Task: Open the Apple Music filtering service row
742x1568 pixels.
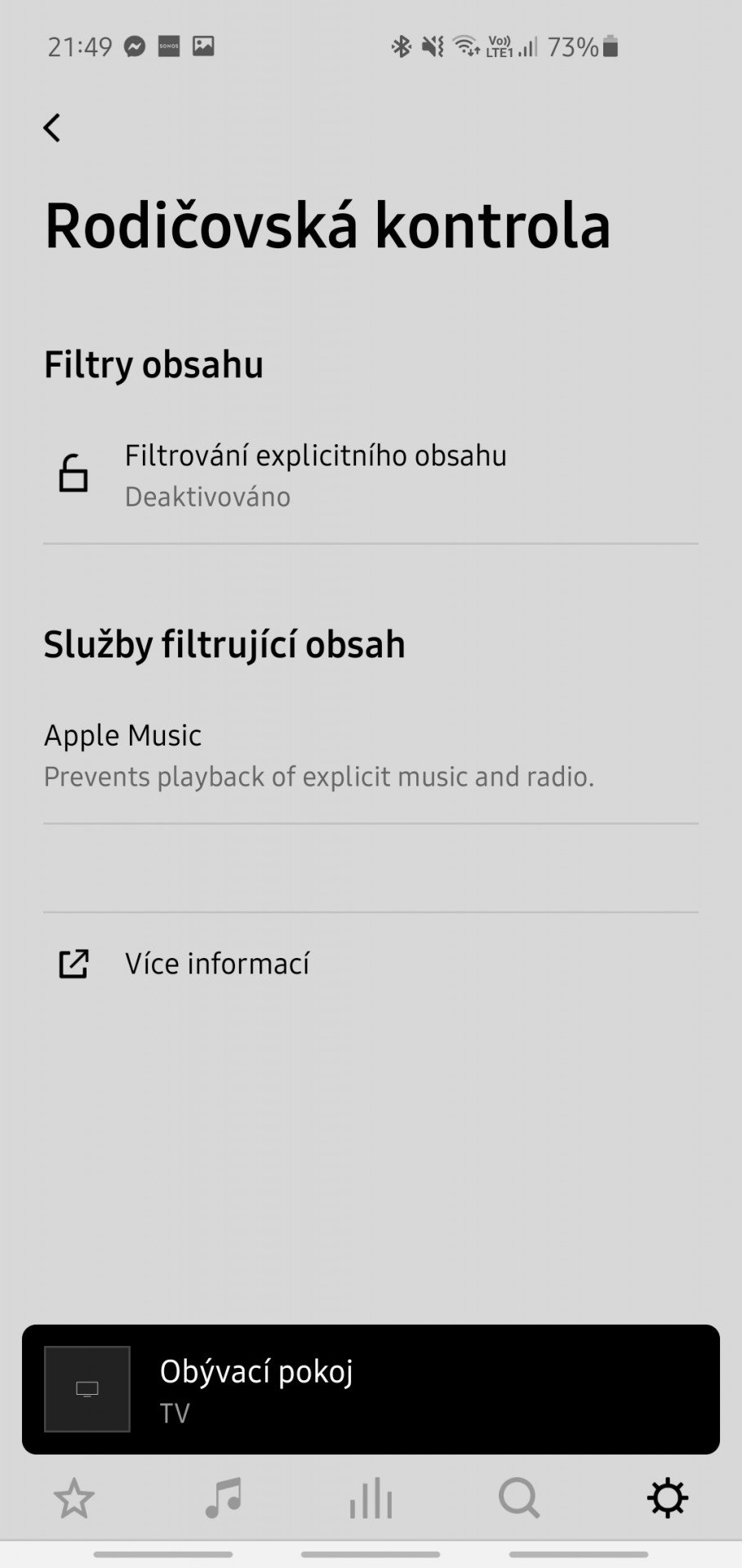Action: (371, 755)
